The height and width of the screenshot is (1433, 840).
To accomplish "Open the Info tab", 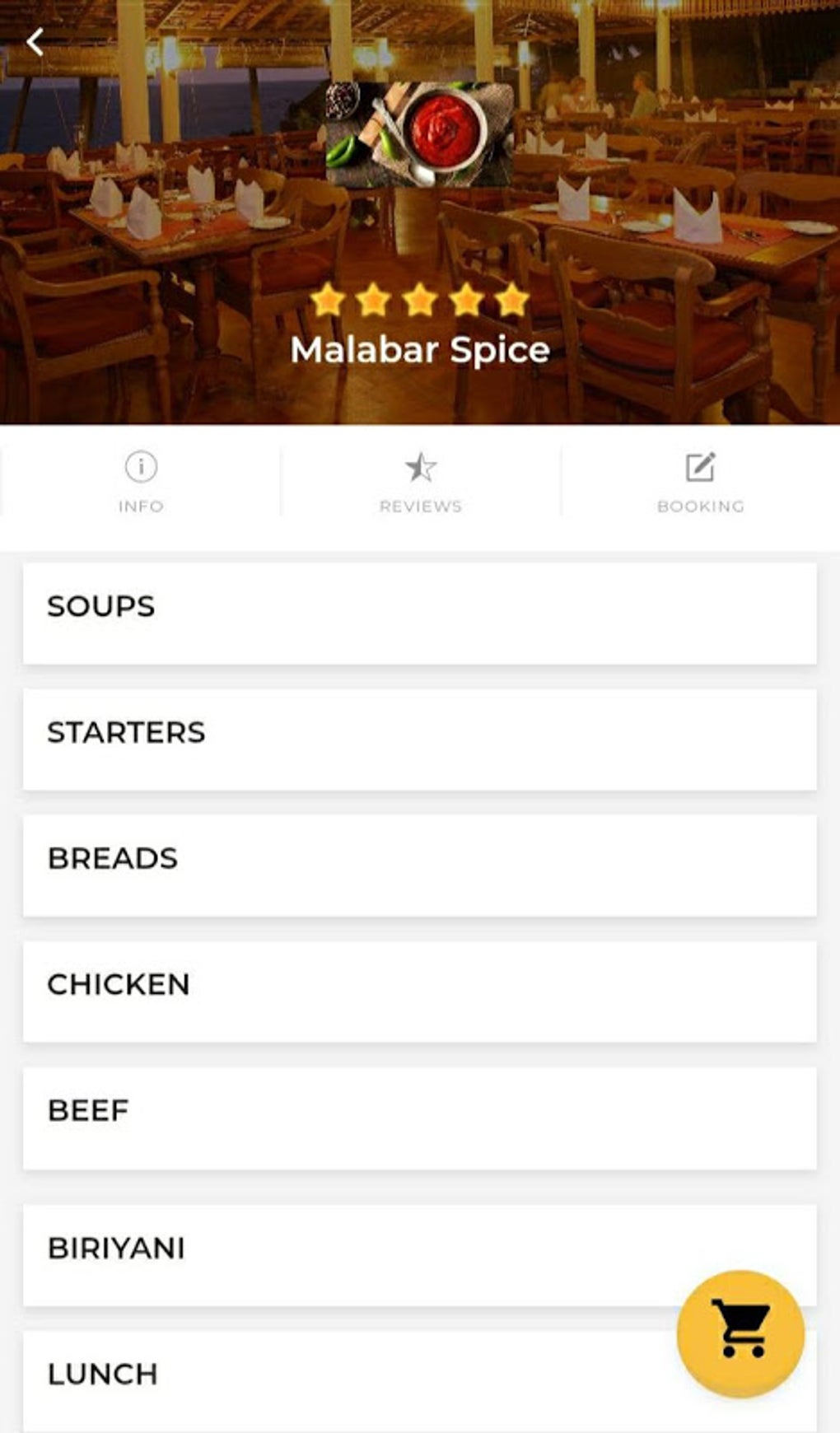I will click(141, 482).
